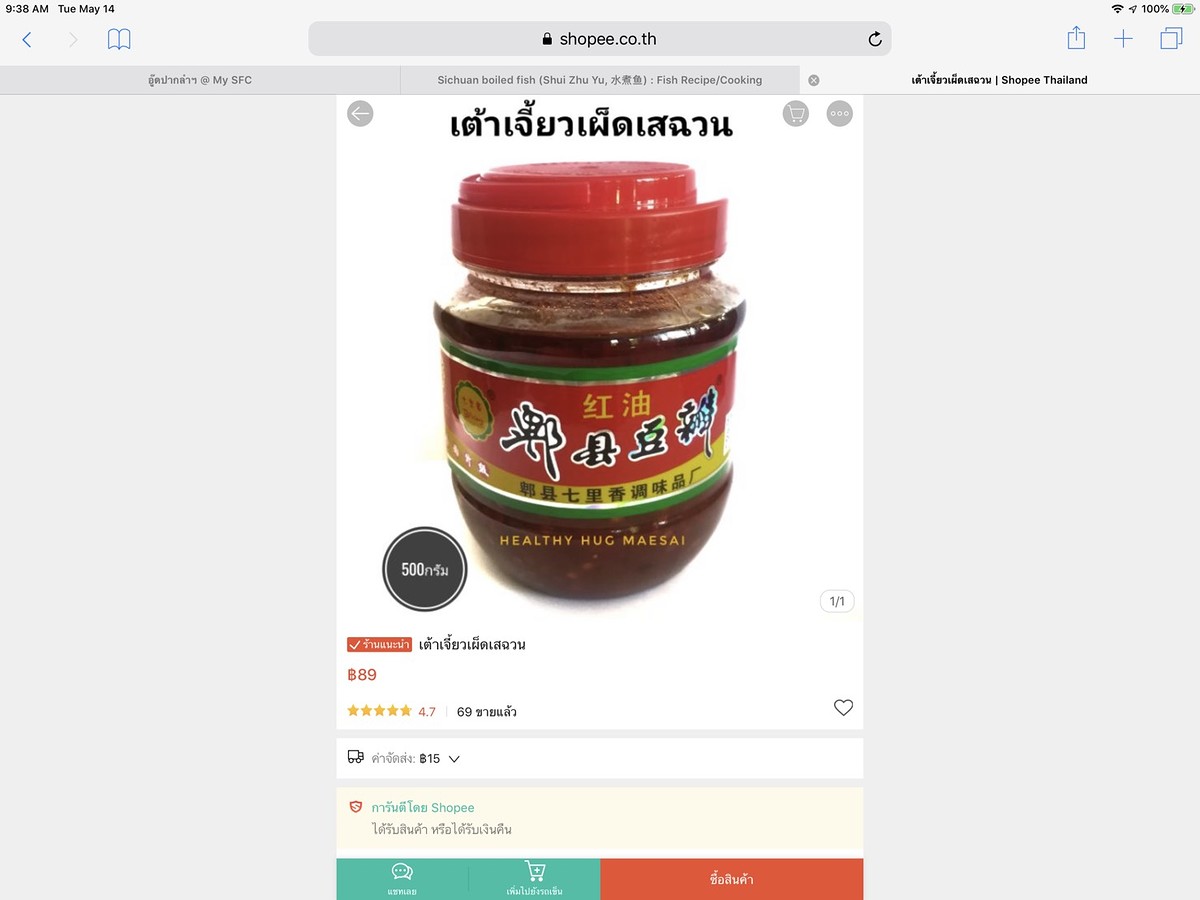The width and height of the screenshot is (1200, 900).
Task: Open a new Safari tab
Action: (1123, 40)
